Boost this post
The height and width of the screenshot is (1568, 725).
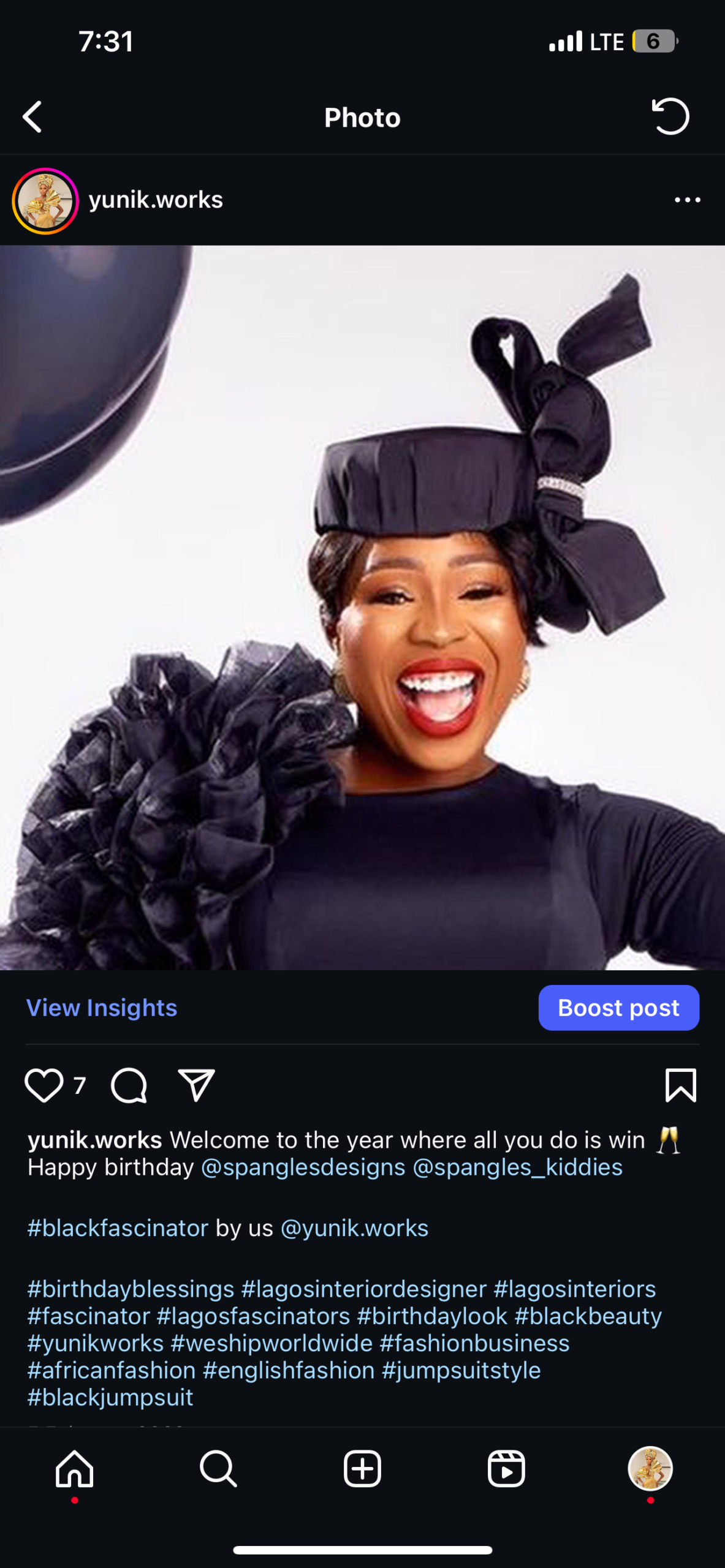[618, 1008]
